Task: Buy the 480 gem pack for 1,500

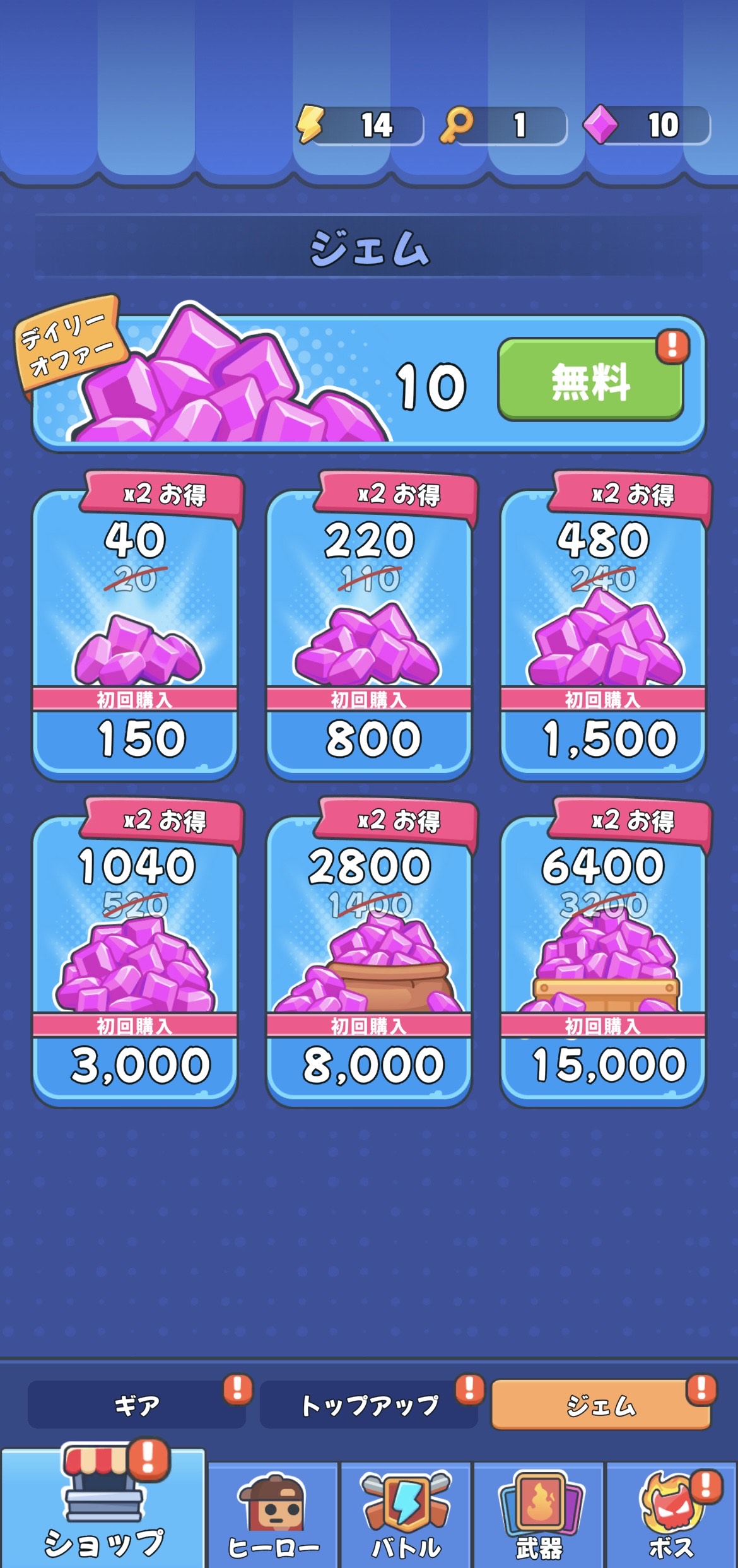Action: click(603, 737)
